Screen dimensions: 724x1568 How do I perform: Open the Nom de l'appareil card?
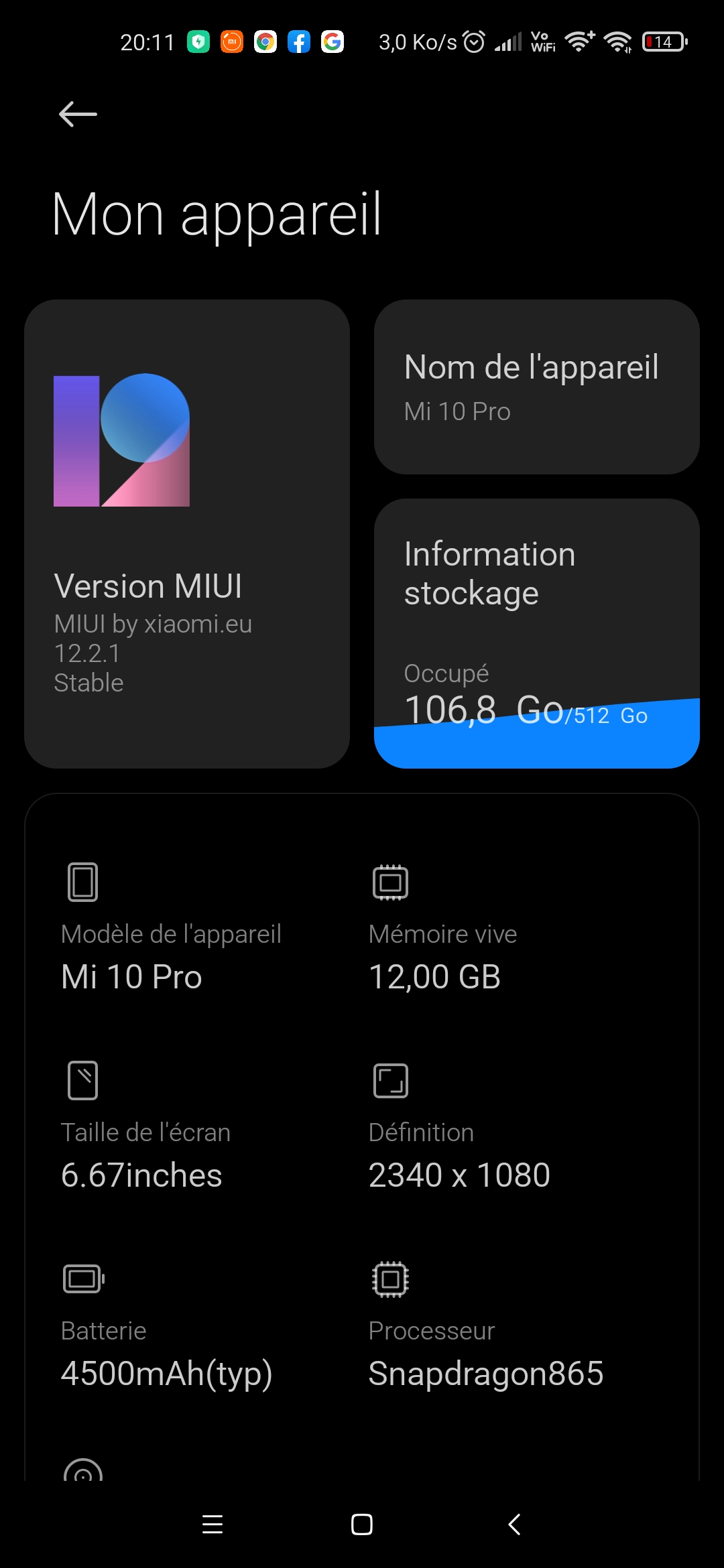pos(536,387)
